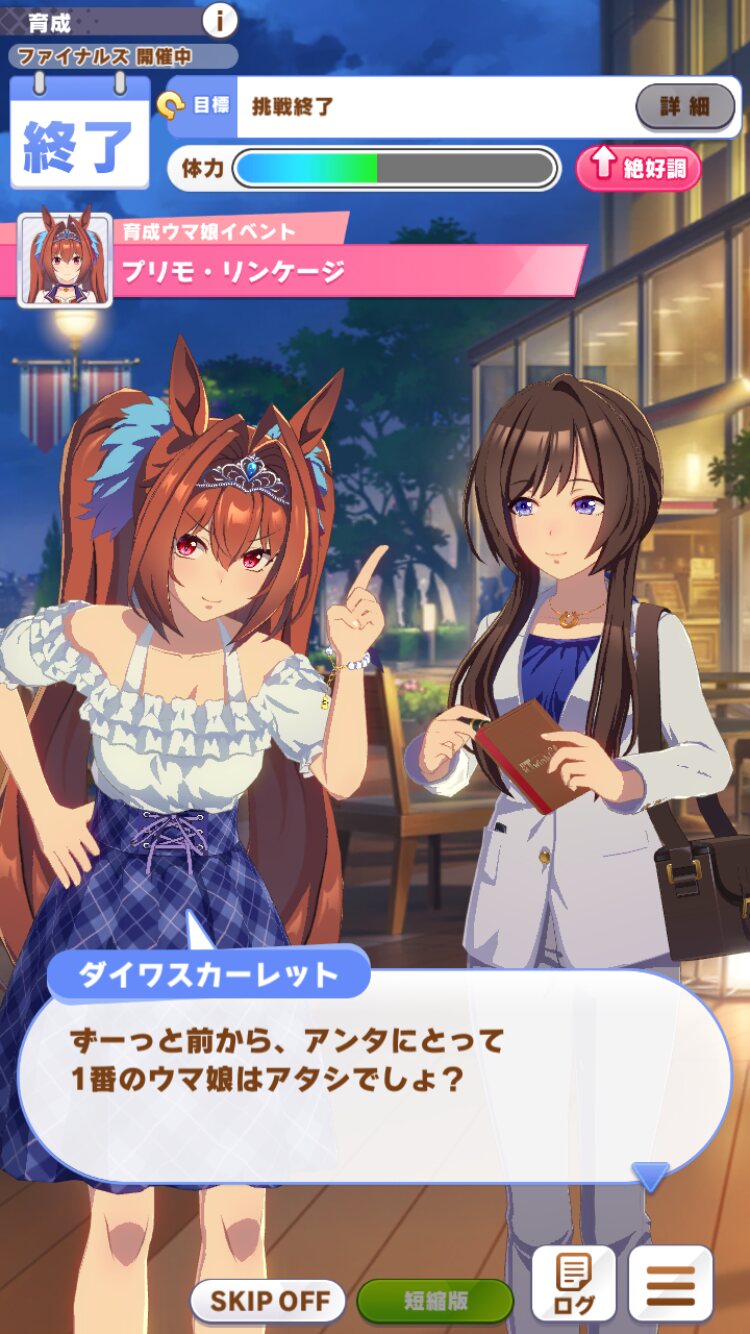This screenshot has height=1334, width=750.
Task: Open the ログ conversation log
Action: [574, 1283]
